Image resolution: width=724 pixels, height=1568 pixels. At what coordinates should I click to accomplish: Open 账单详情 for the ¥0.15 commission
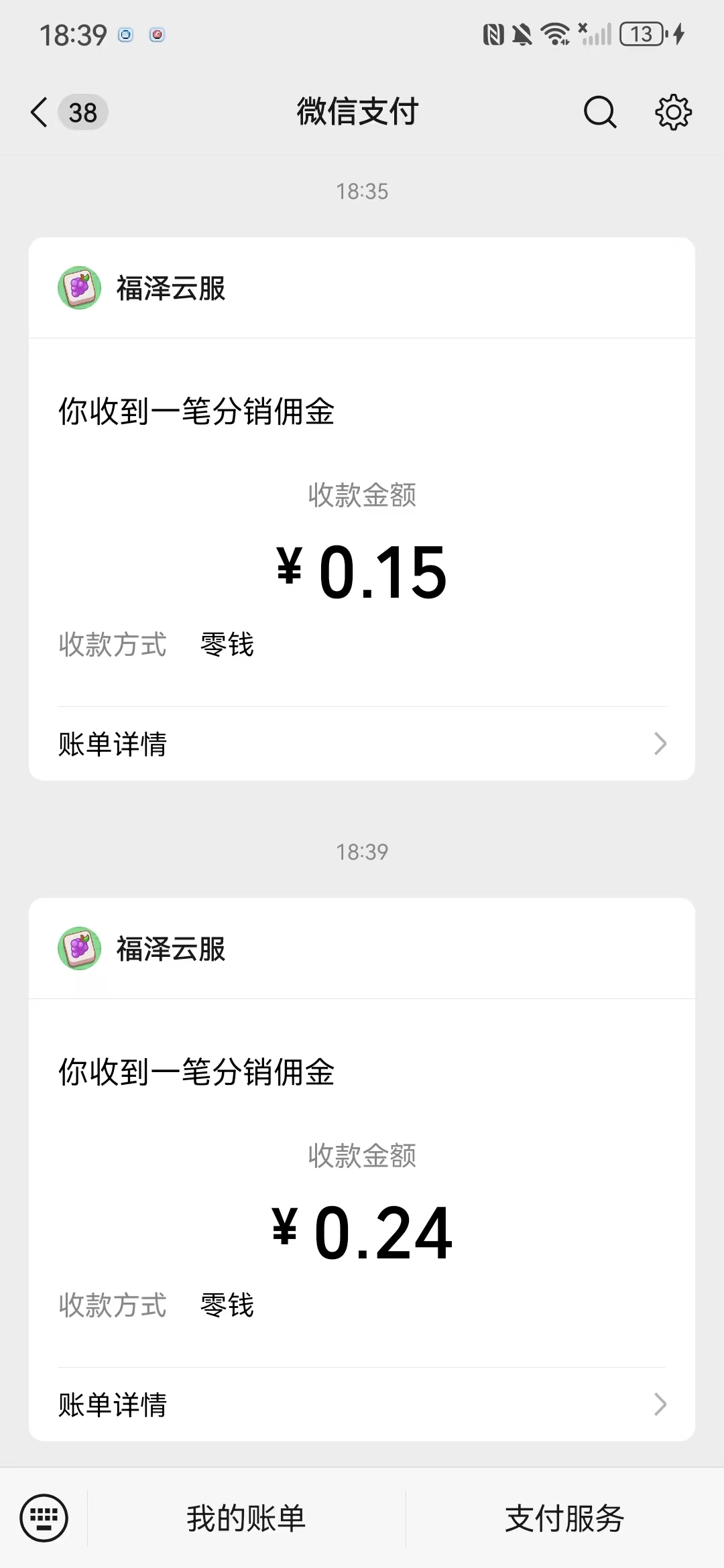pyautogui.click(x=362, y=744)
